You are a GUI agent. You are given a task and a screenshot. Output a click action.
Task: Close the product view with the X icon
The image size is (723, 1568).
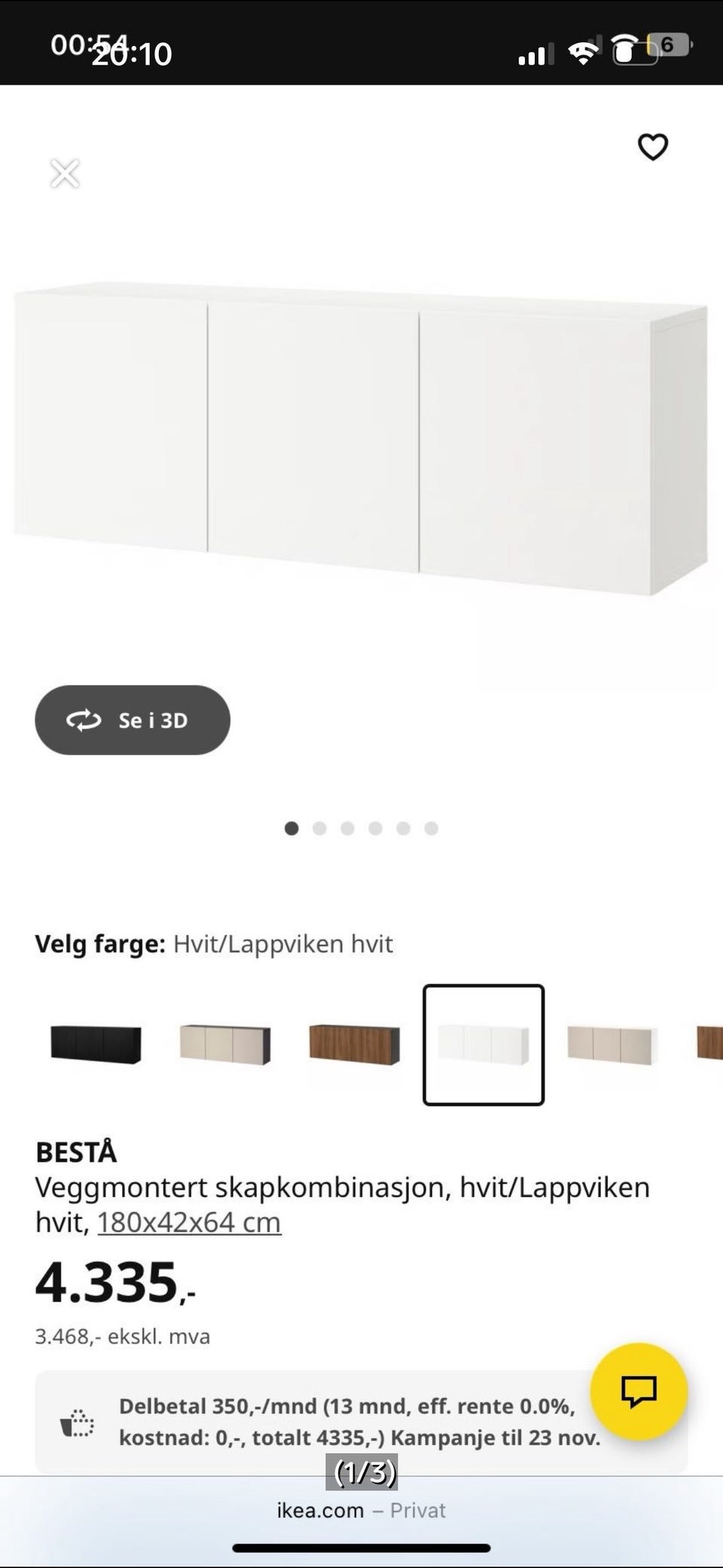(x=64, y=173)
